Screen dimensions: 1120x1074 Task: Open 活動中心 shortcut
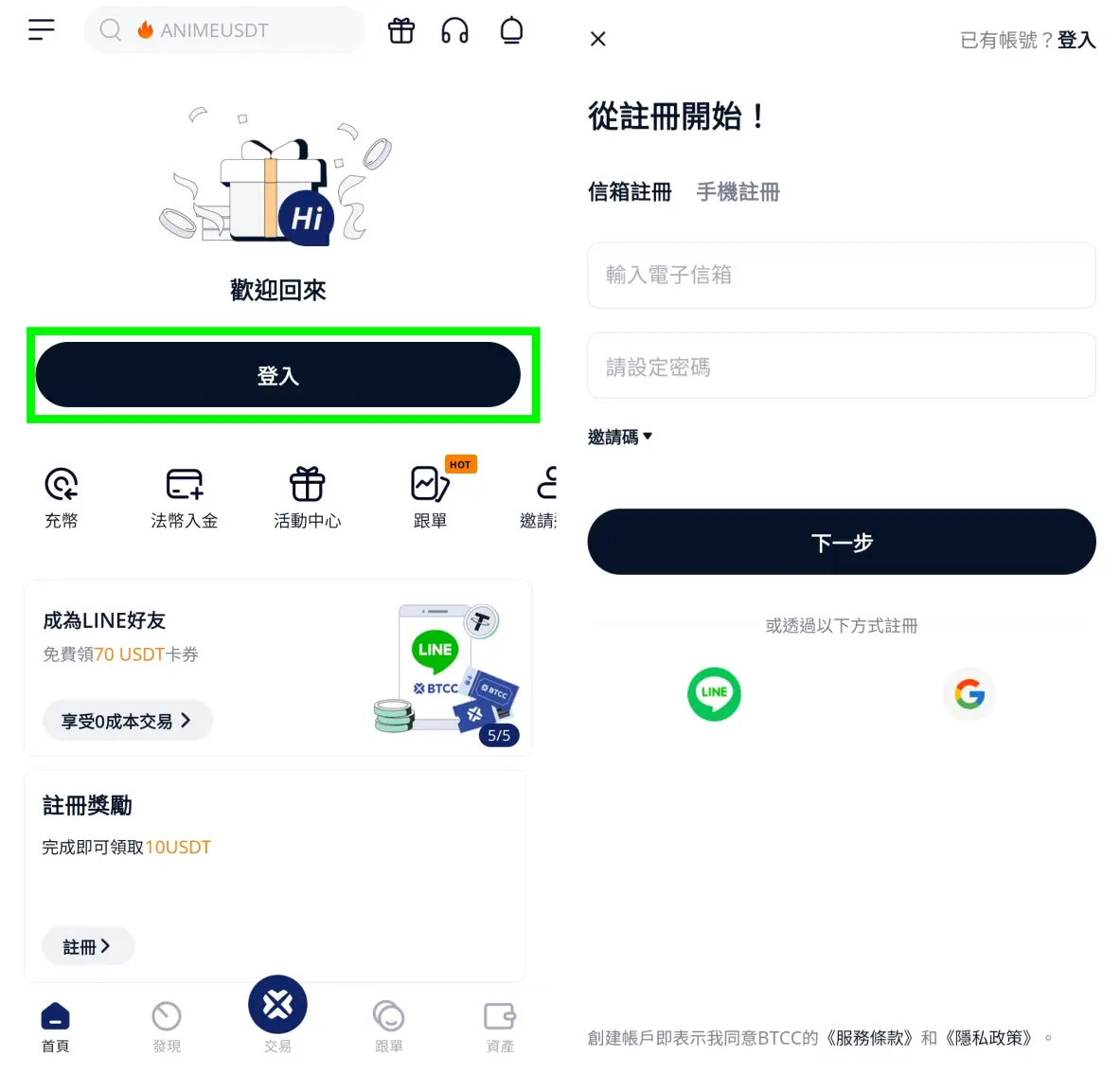point(307,496)
